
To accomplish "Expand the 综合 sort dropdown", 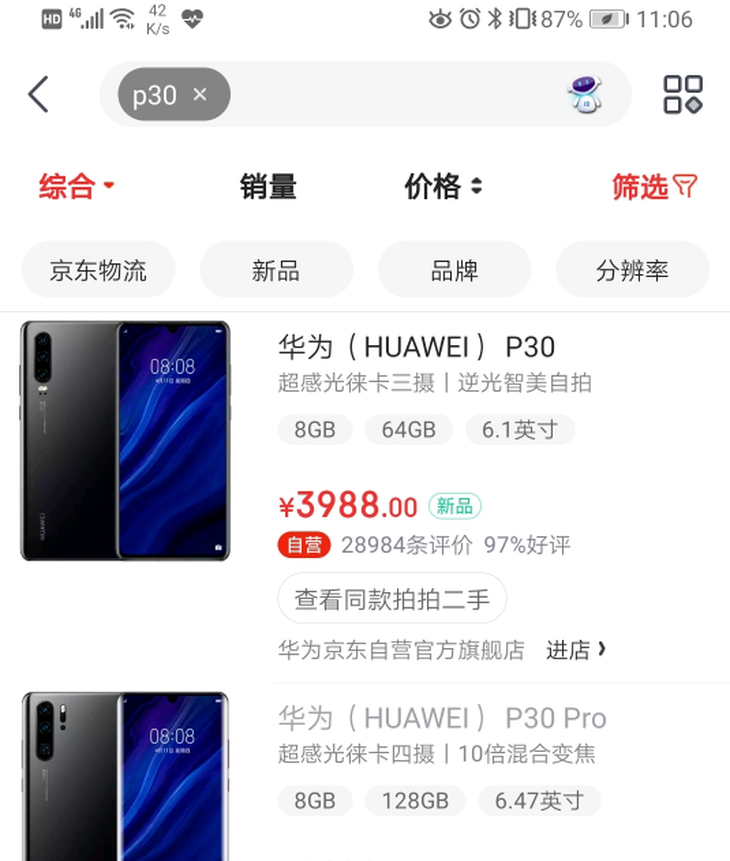I will [77, 186].
